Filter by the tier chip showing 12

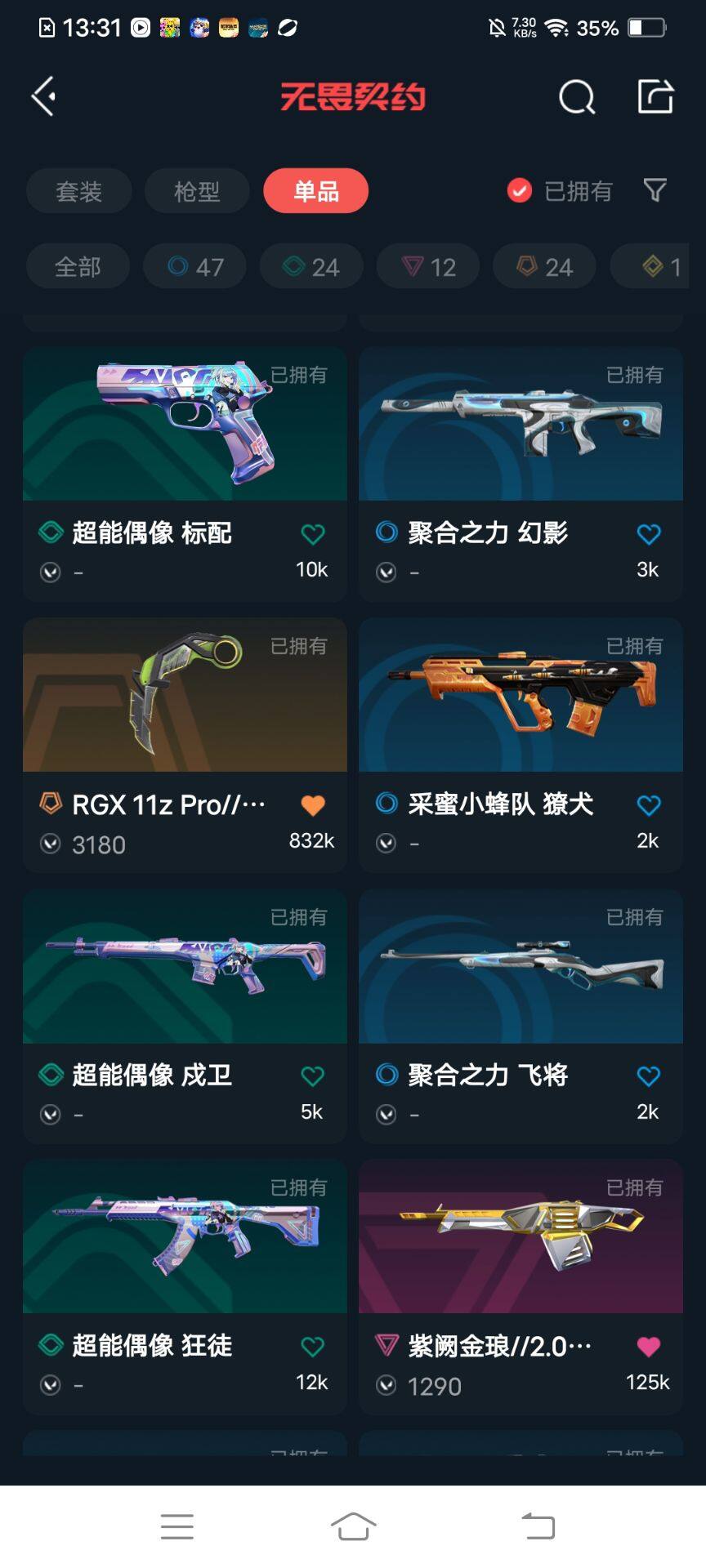point(428,266)
